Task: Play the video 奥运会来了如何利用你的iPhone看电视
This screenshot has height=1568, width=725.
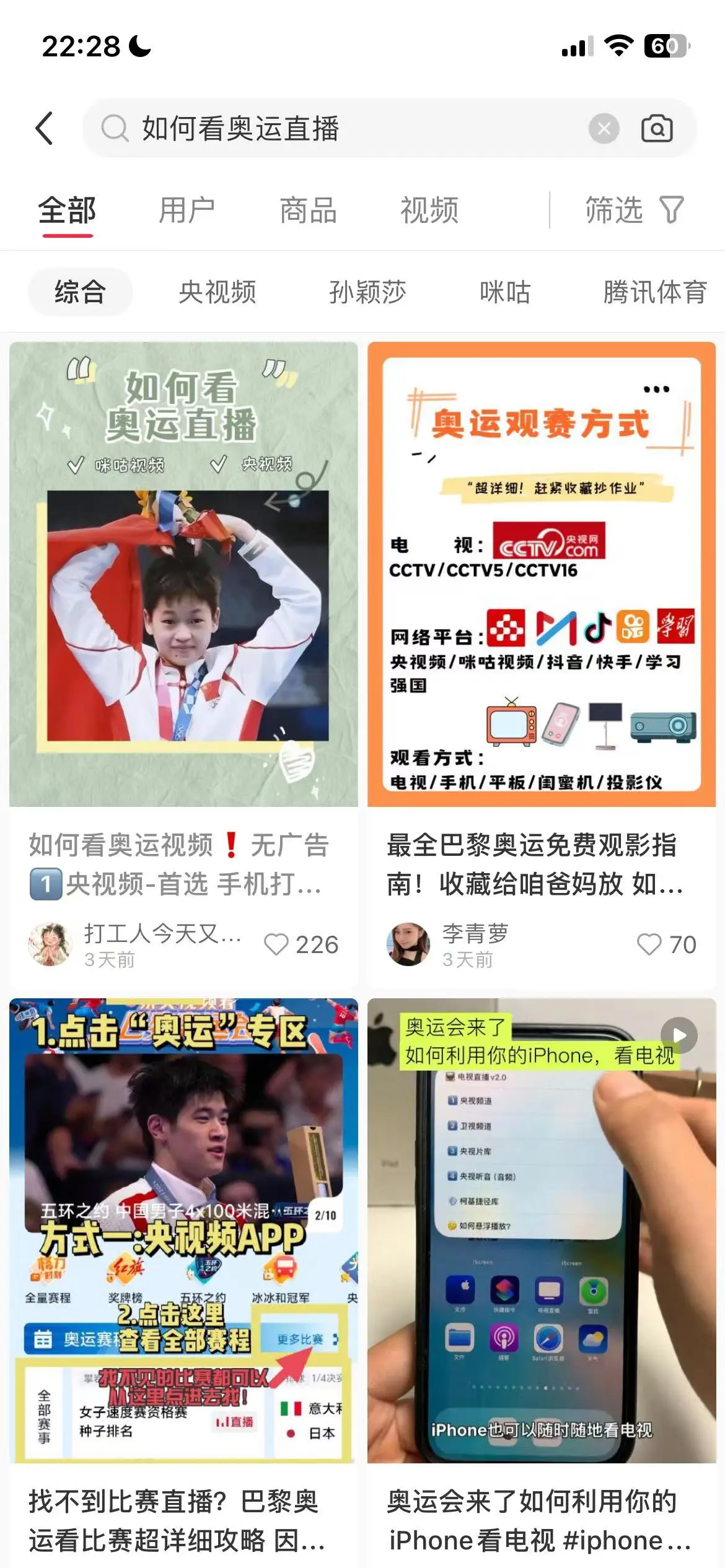Action: point(541,1232)
